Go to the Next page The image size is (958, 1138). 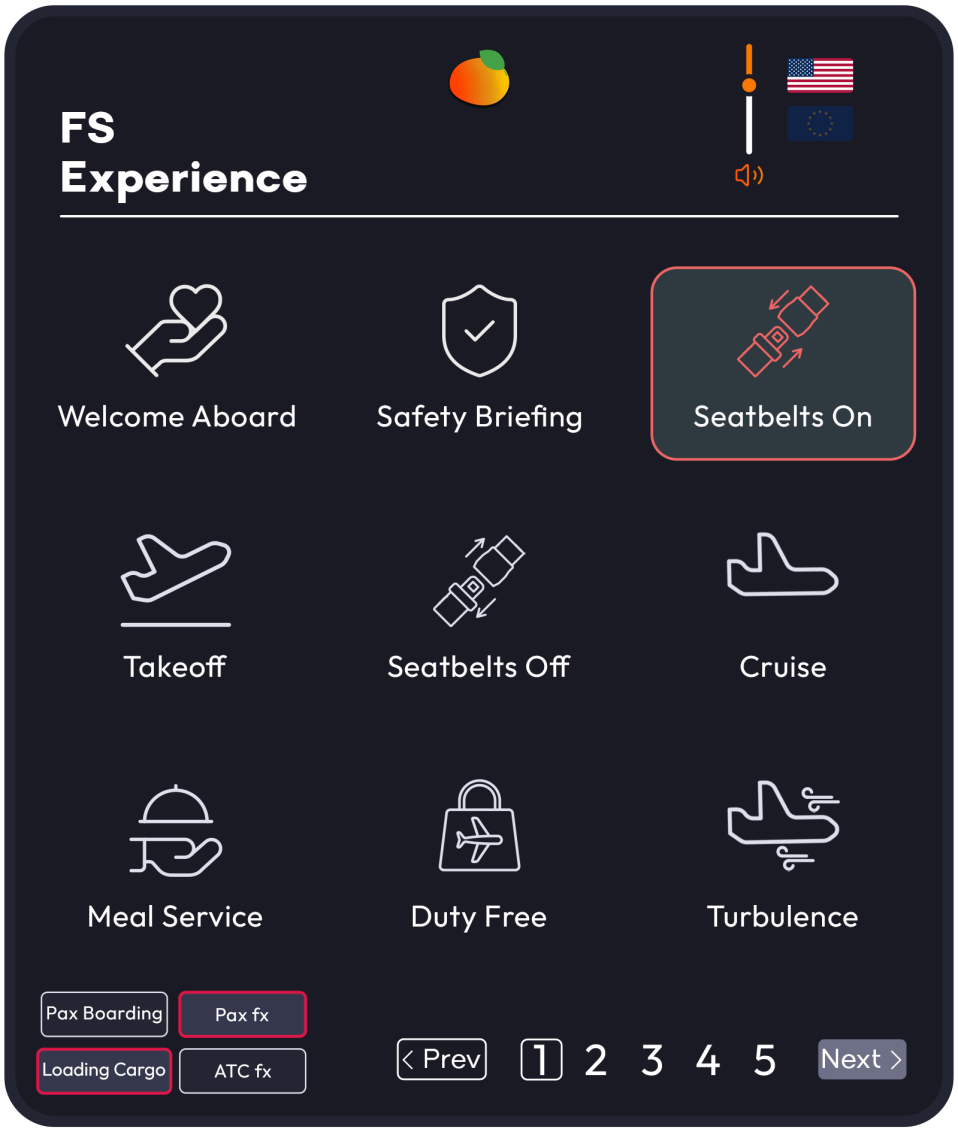tap(862, 1060)
